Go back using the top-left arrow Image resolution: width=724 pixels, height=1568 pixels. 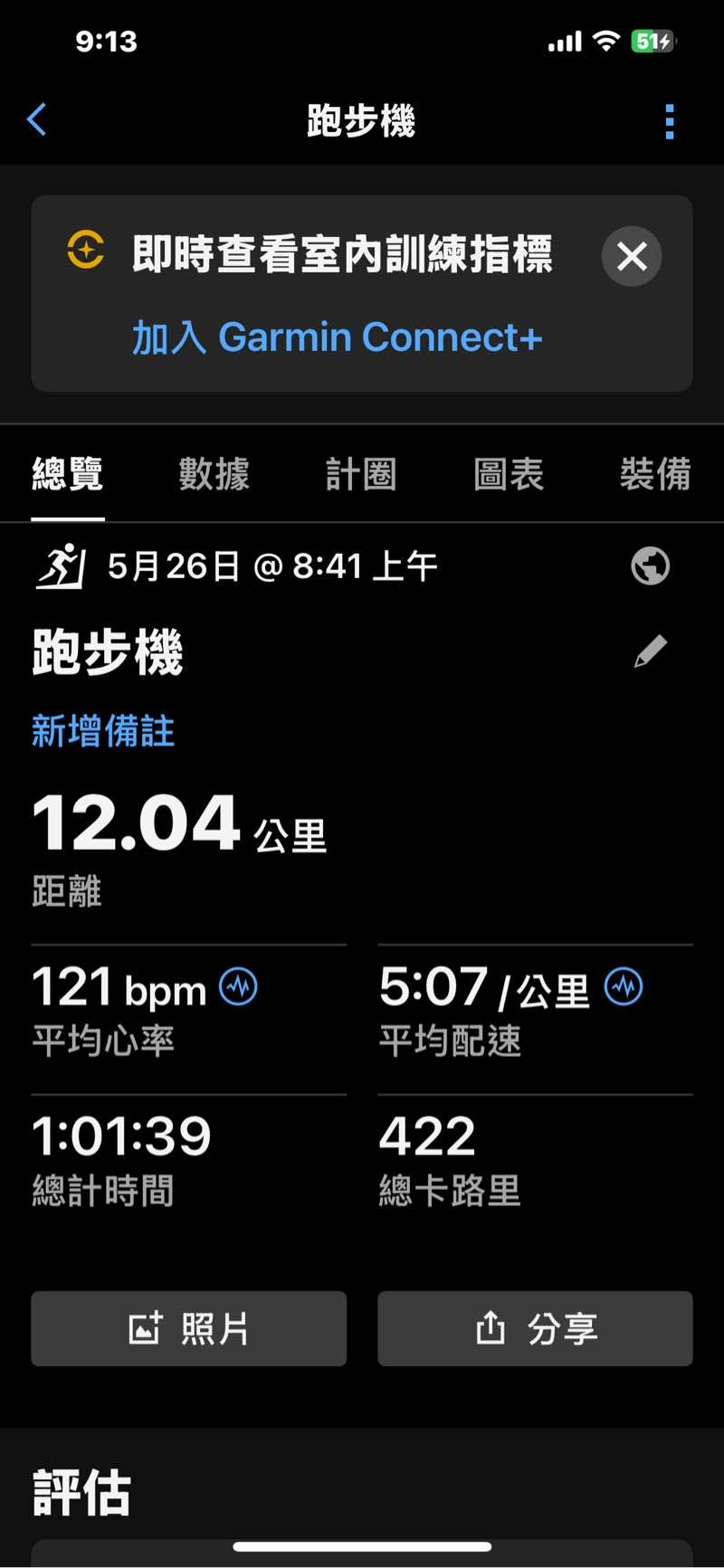[37, 119]
